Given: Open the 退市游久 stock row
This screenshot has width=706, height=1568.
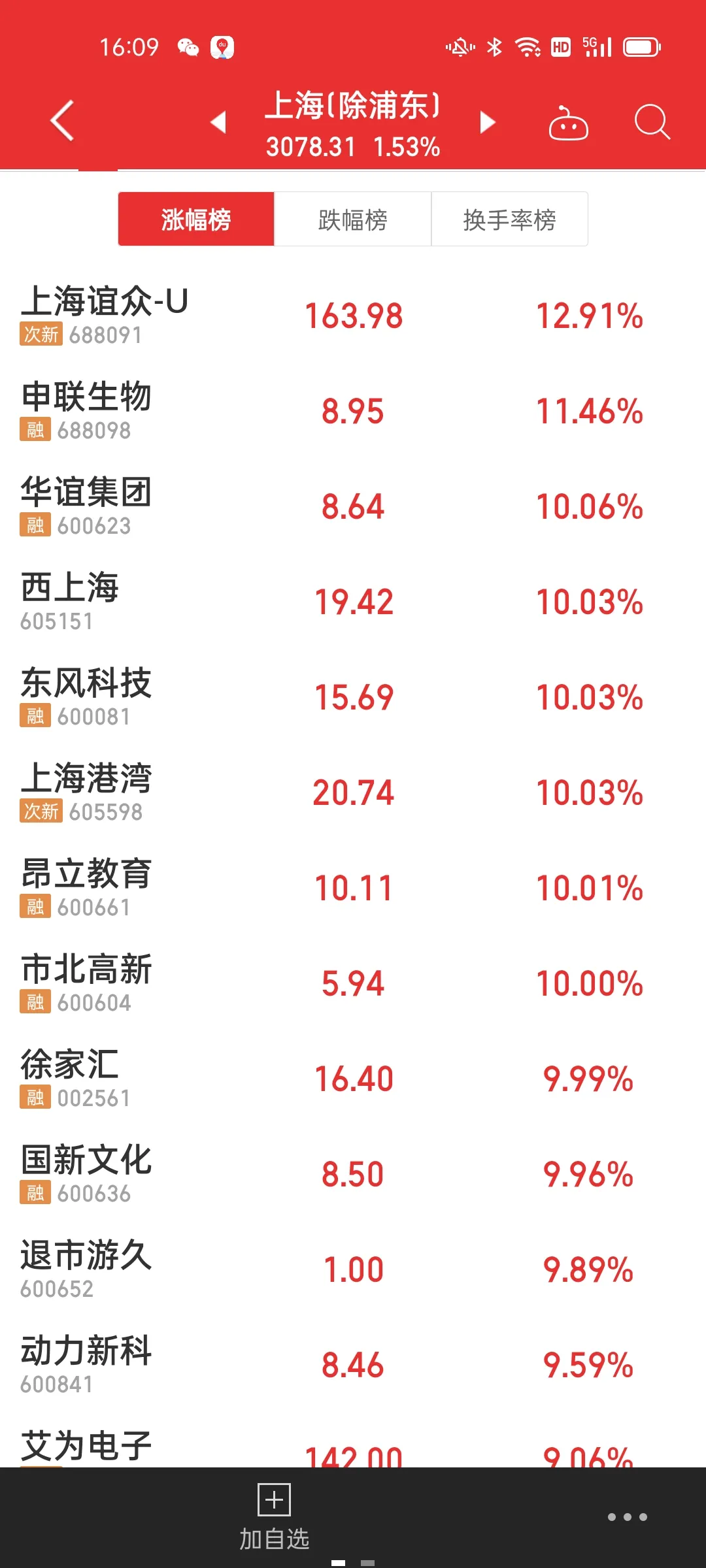Looking at the screenshot, I should point(353,1269).
